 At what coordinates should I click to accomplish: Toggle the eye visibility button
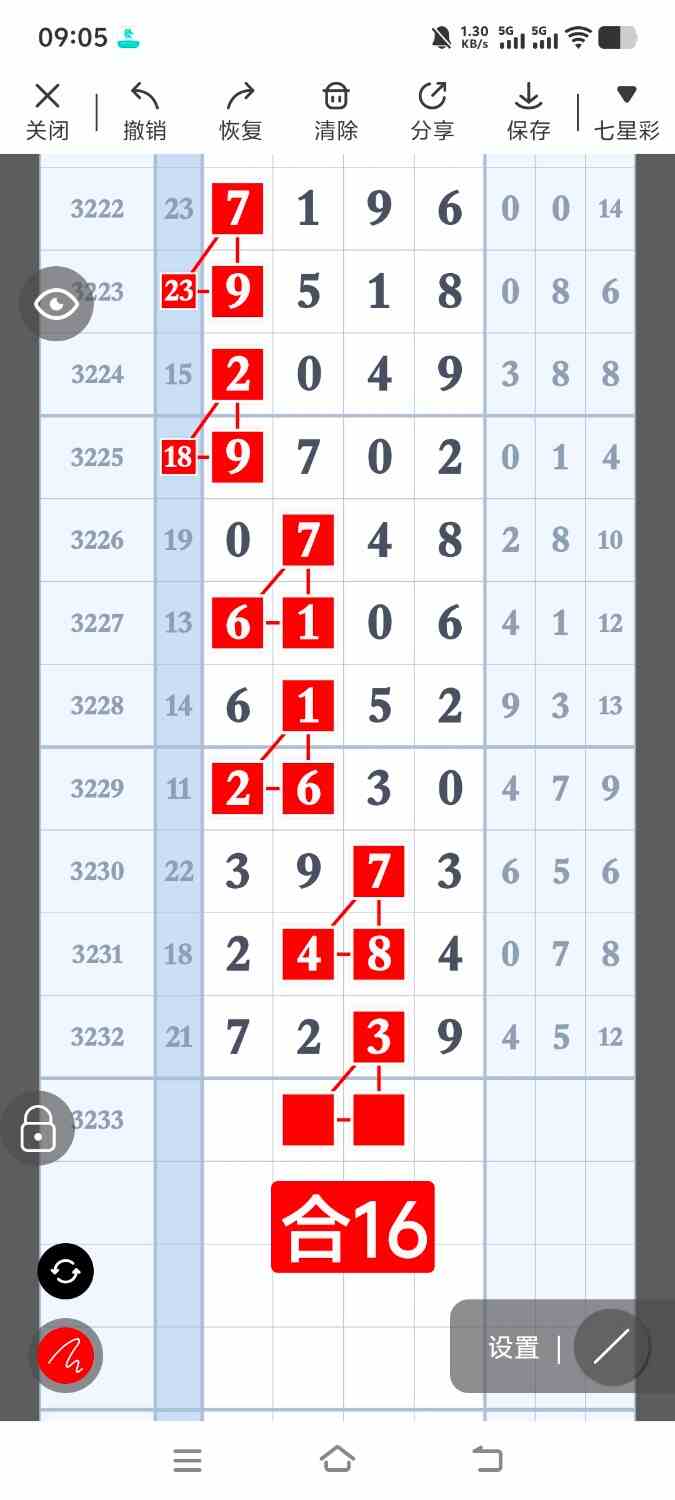(x=56, y=304)
